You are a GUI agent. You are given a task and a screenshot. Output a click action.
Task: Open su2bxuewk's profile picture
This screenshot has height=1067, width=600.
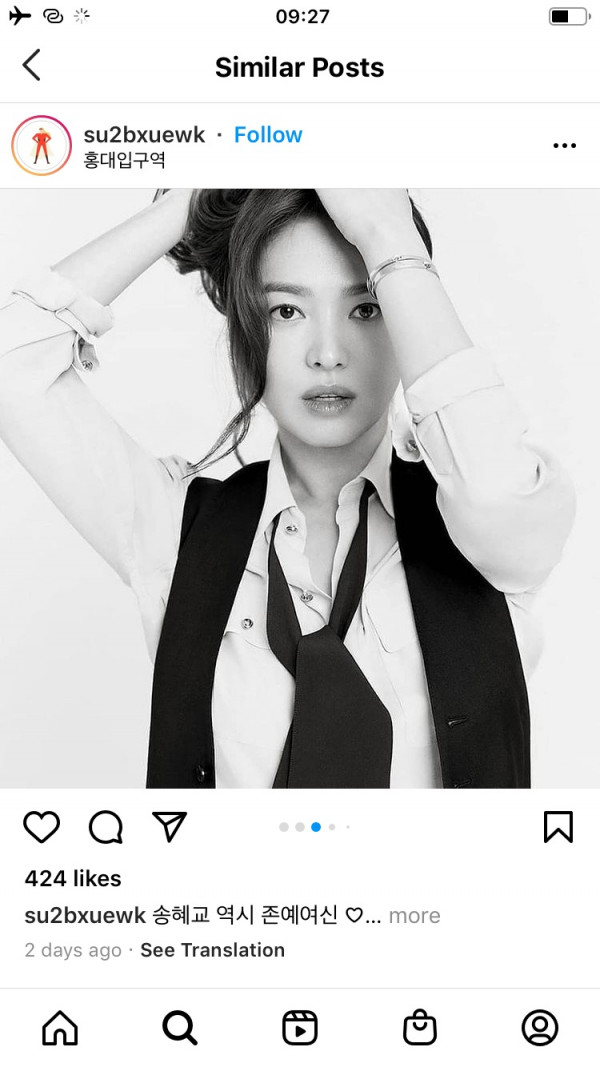click(41, 145)
